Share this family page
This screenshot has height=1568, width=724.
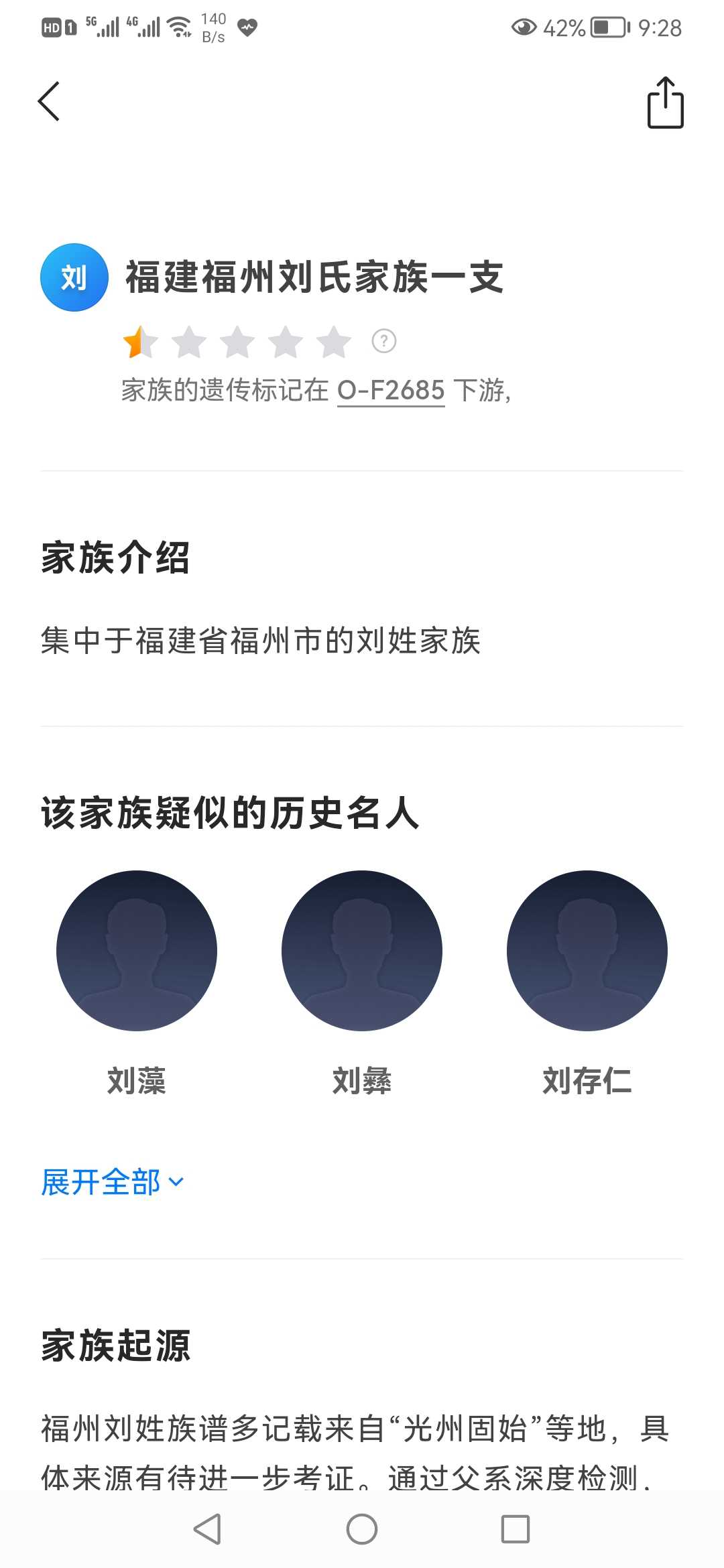(x=665, y=103)
